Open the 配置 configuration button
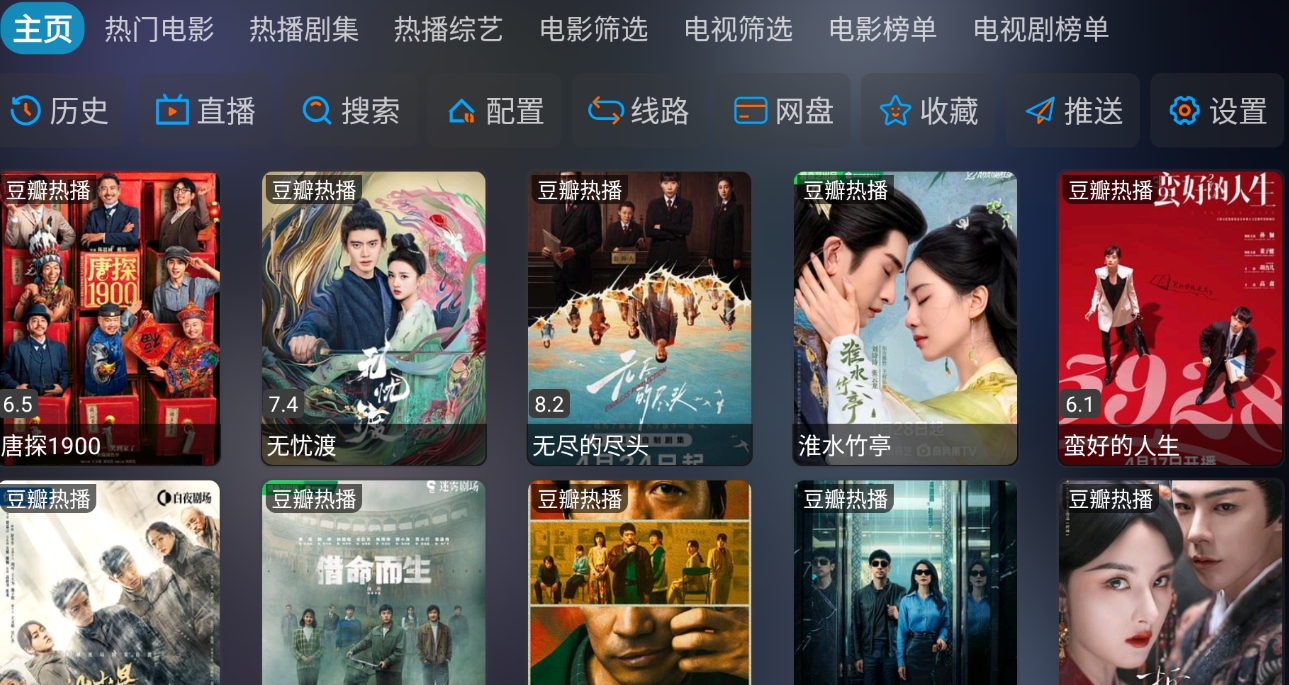The image size is (1289, 685). click(x=496, y=111)
